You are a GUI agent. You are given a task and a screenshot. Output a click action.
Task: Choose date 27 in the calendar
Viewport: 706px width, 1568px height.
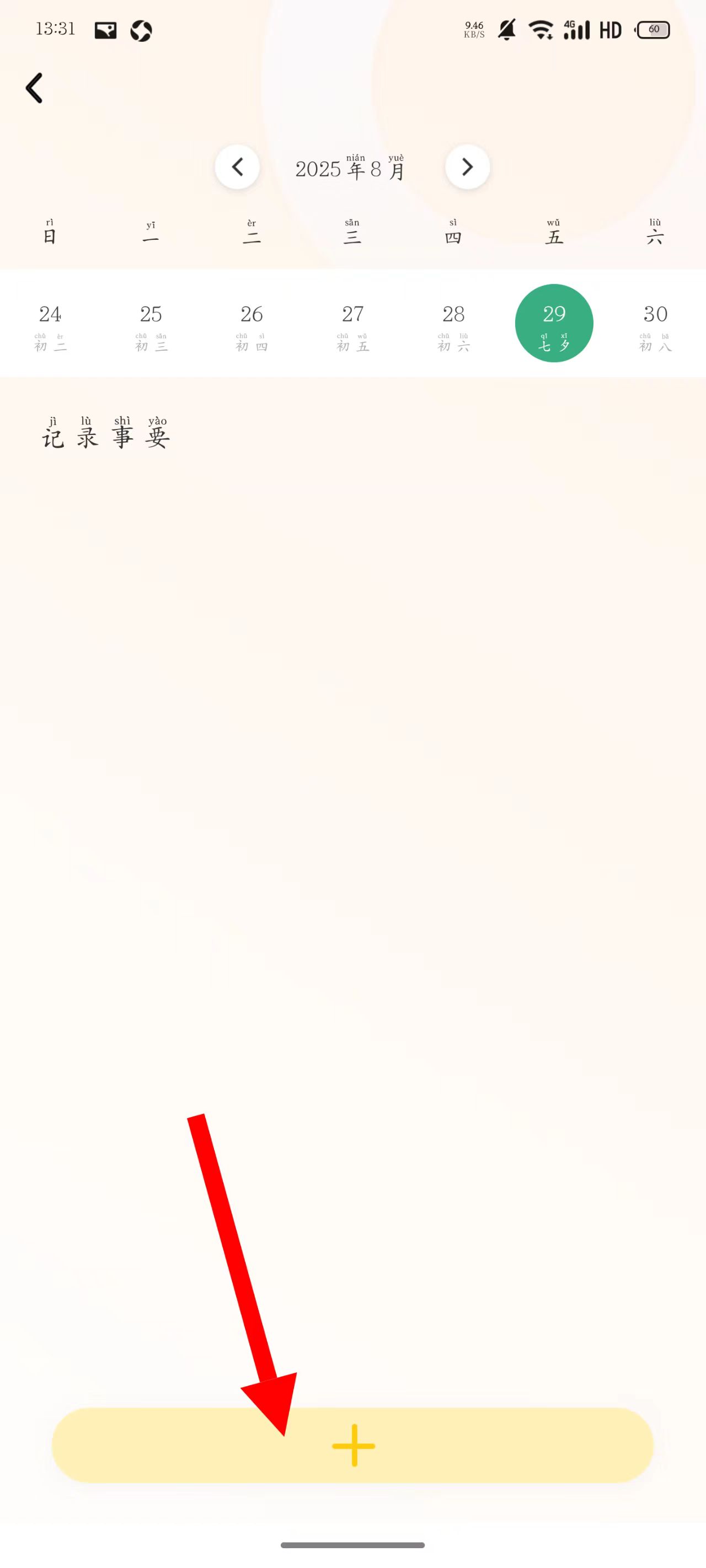(x=352, y=324)
